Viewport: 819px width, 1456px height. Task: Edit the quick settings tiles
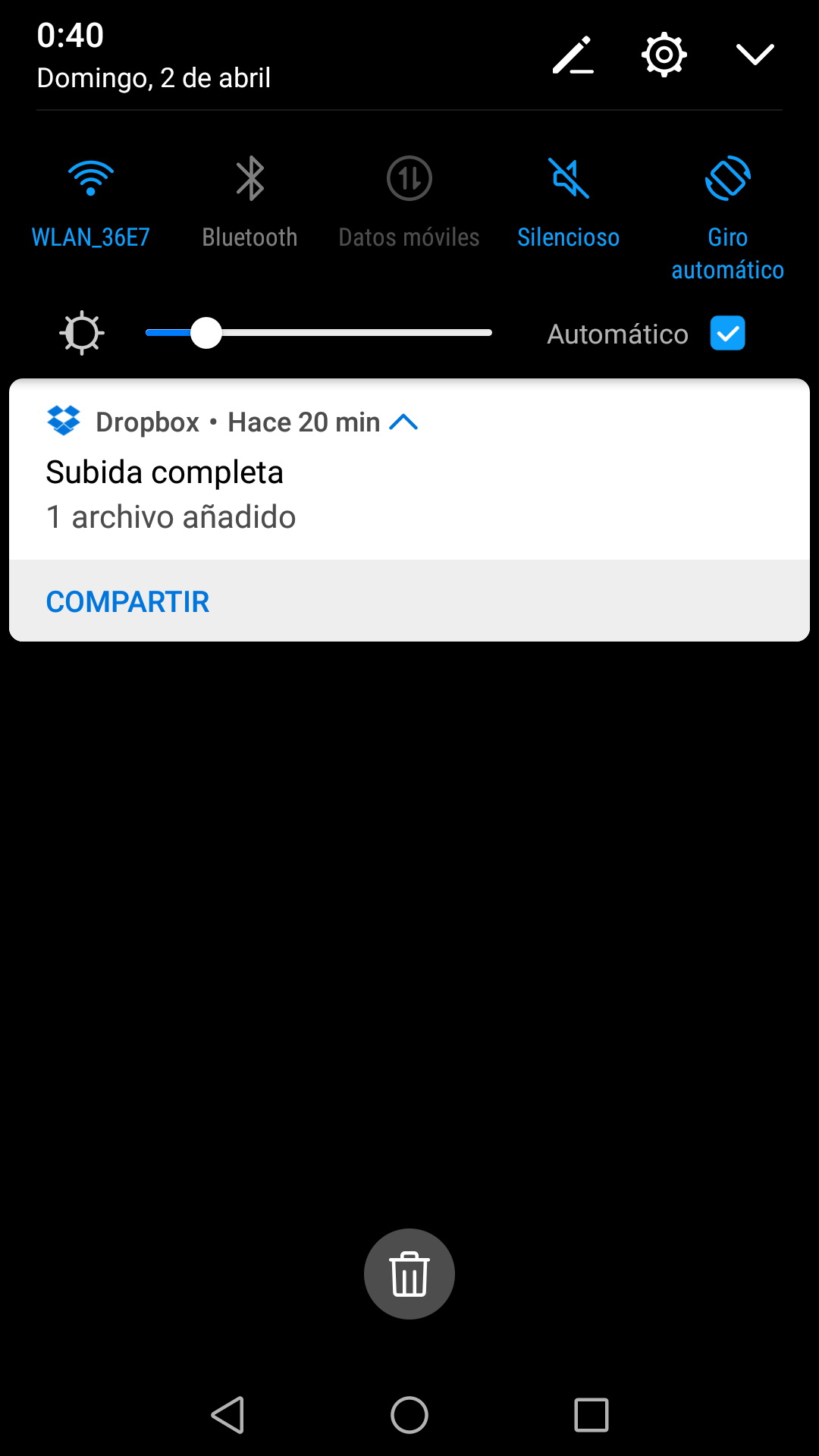tap(573, 55)
